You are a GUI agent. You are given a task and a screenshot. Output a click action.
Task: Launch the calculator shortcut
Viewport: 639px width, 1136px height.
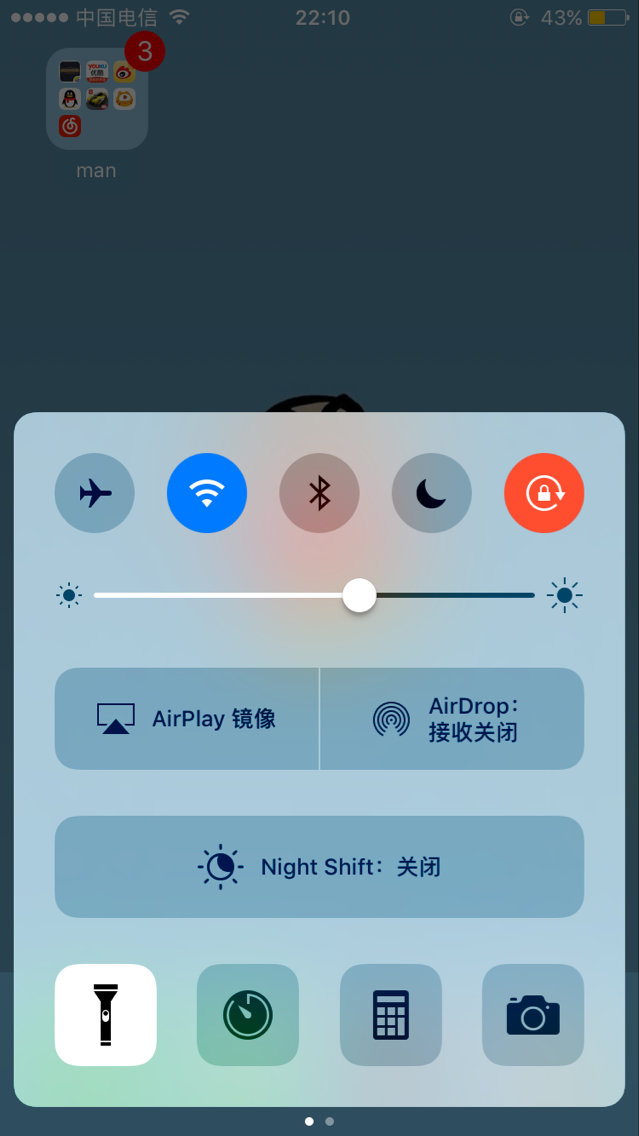tap(390, 1015)
